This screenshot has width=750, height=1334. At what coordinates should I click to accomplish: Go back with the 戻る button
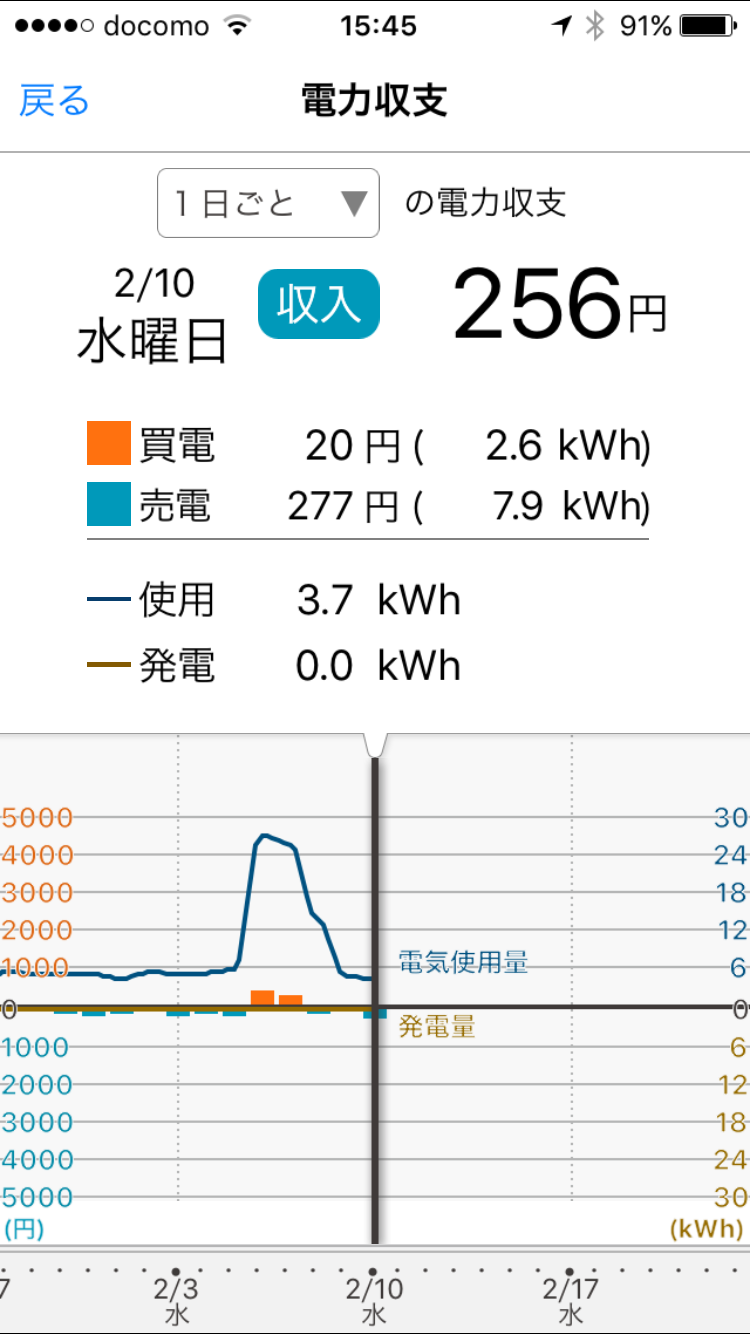tap(54, 101)
